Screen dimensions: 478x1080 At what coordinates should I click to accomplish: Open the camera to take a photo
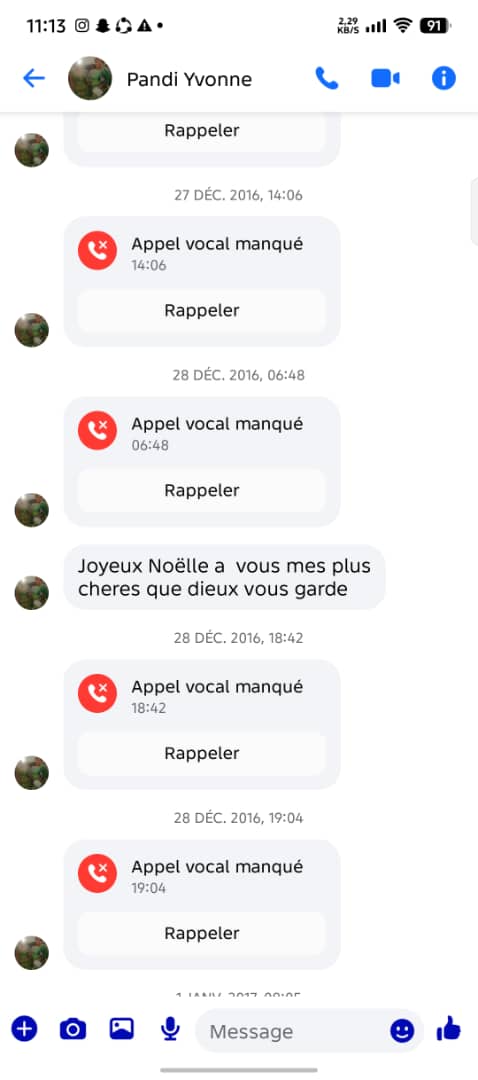[72, 1030]
